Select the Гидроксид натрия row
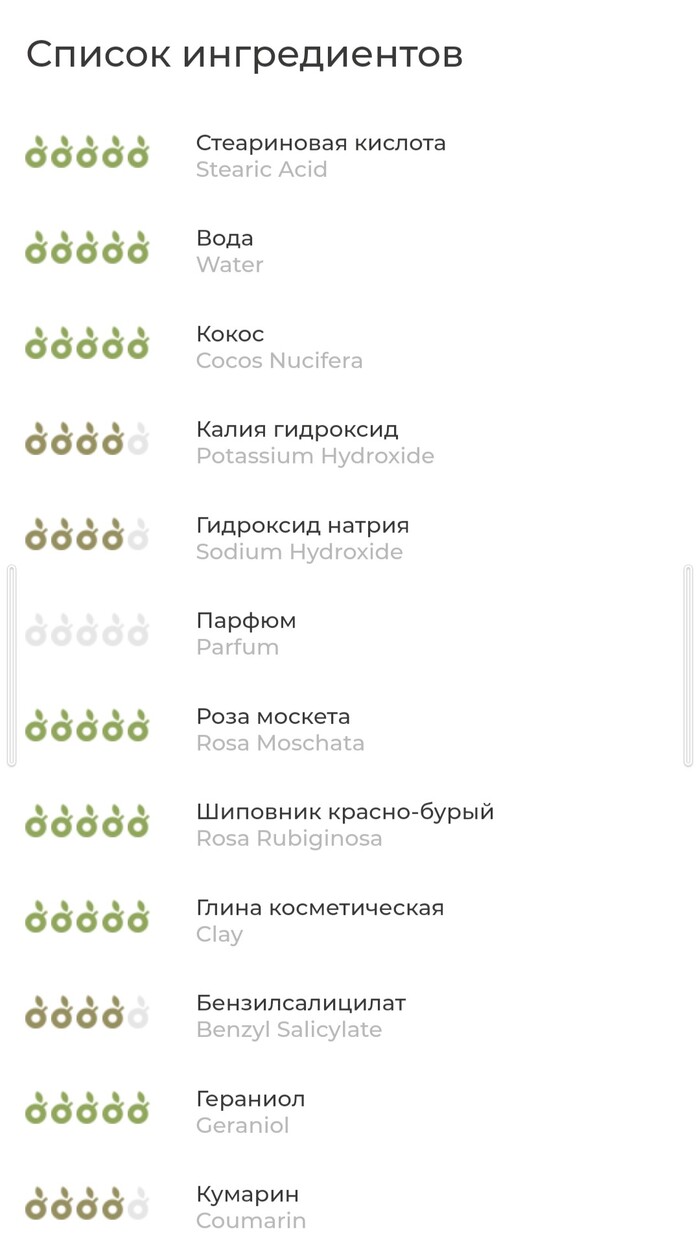This screenshot has width=700, height=1260. 302,538
